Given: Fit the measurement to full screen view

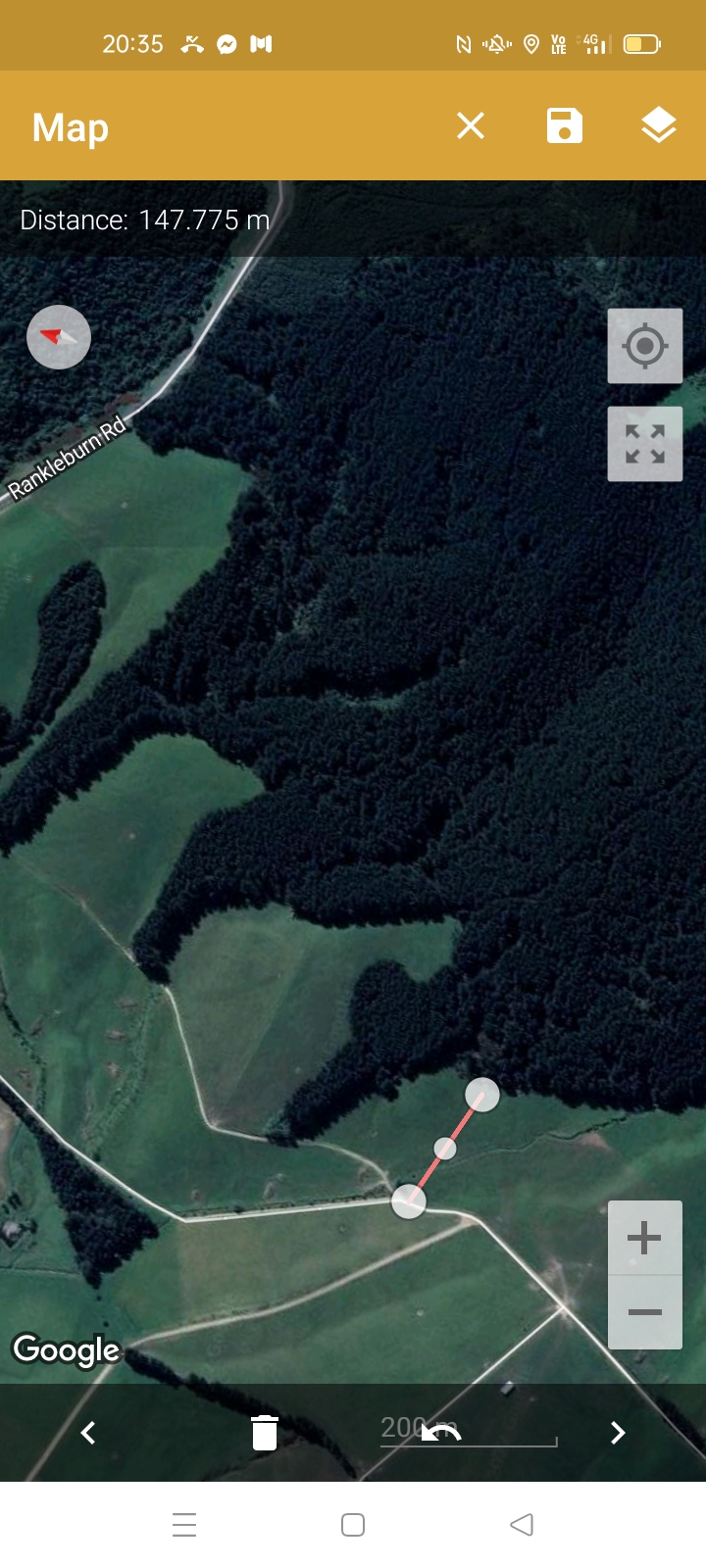Looking at the screenshot, I should point(645,444).
